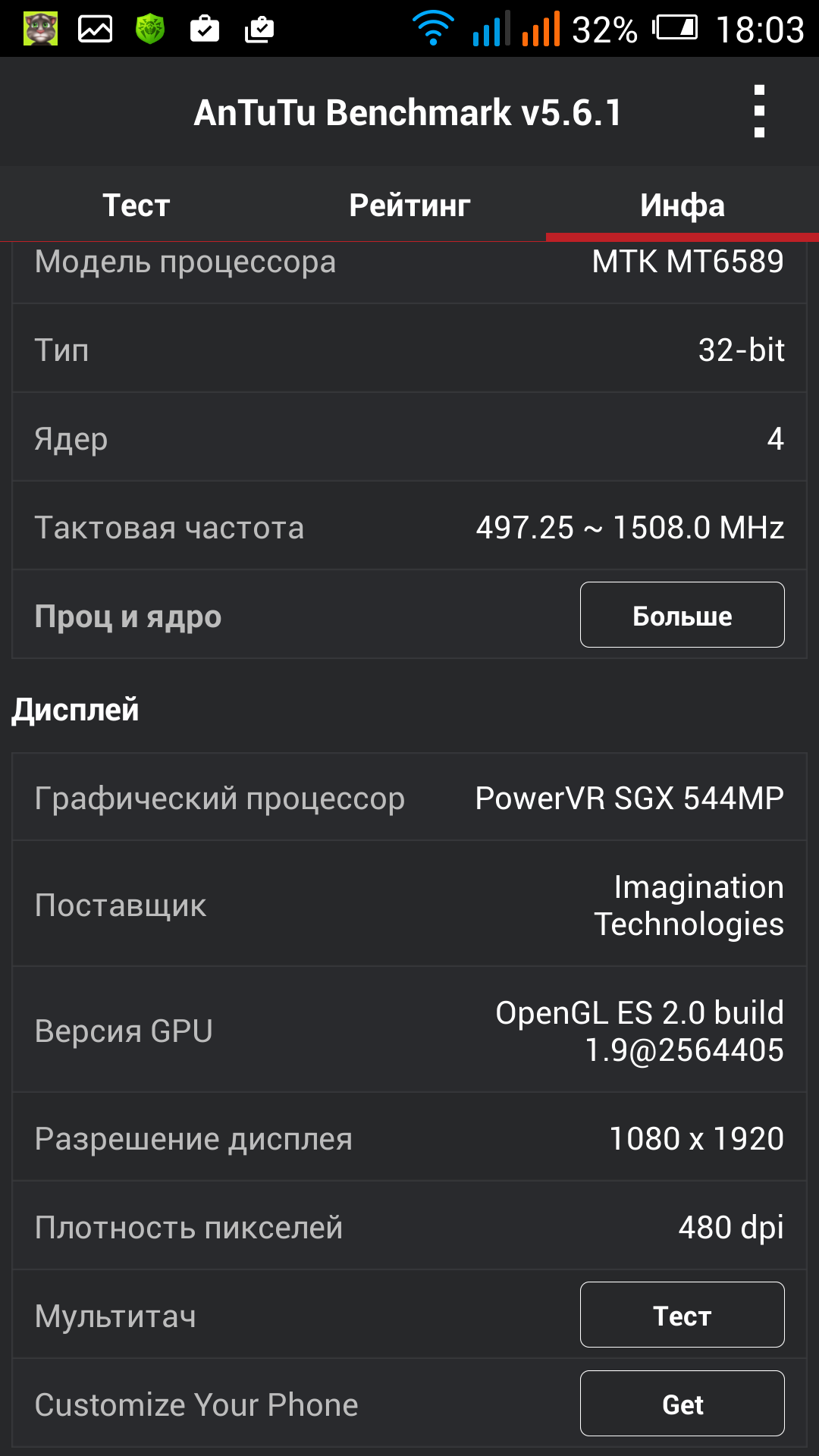Switch to the Тест tab
819x1456 pixels.
pos(136,205)
